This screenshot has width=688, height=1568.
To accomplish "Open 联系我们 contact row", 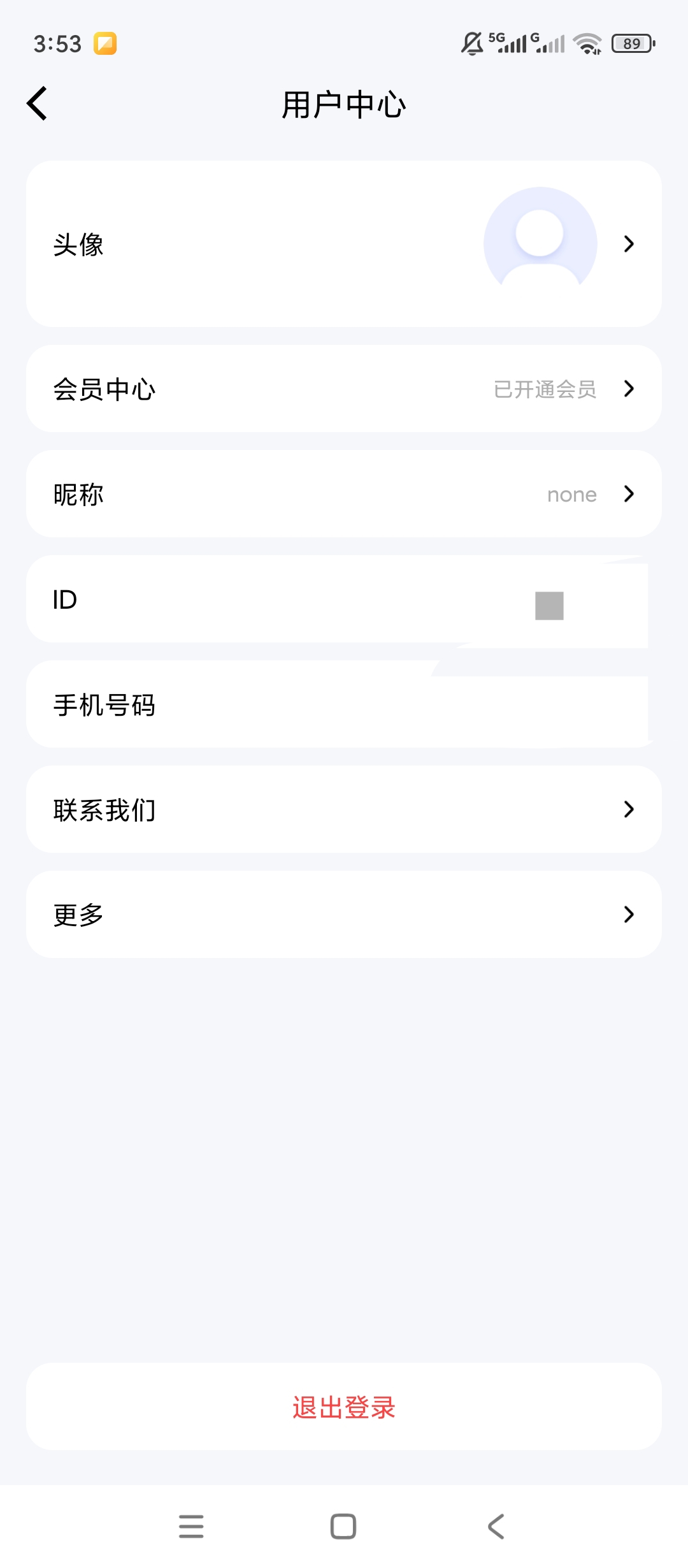I will tap(344, 809).
